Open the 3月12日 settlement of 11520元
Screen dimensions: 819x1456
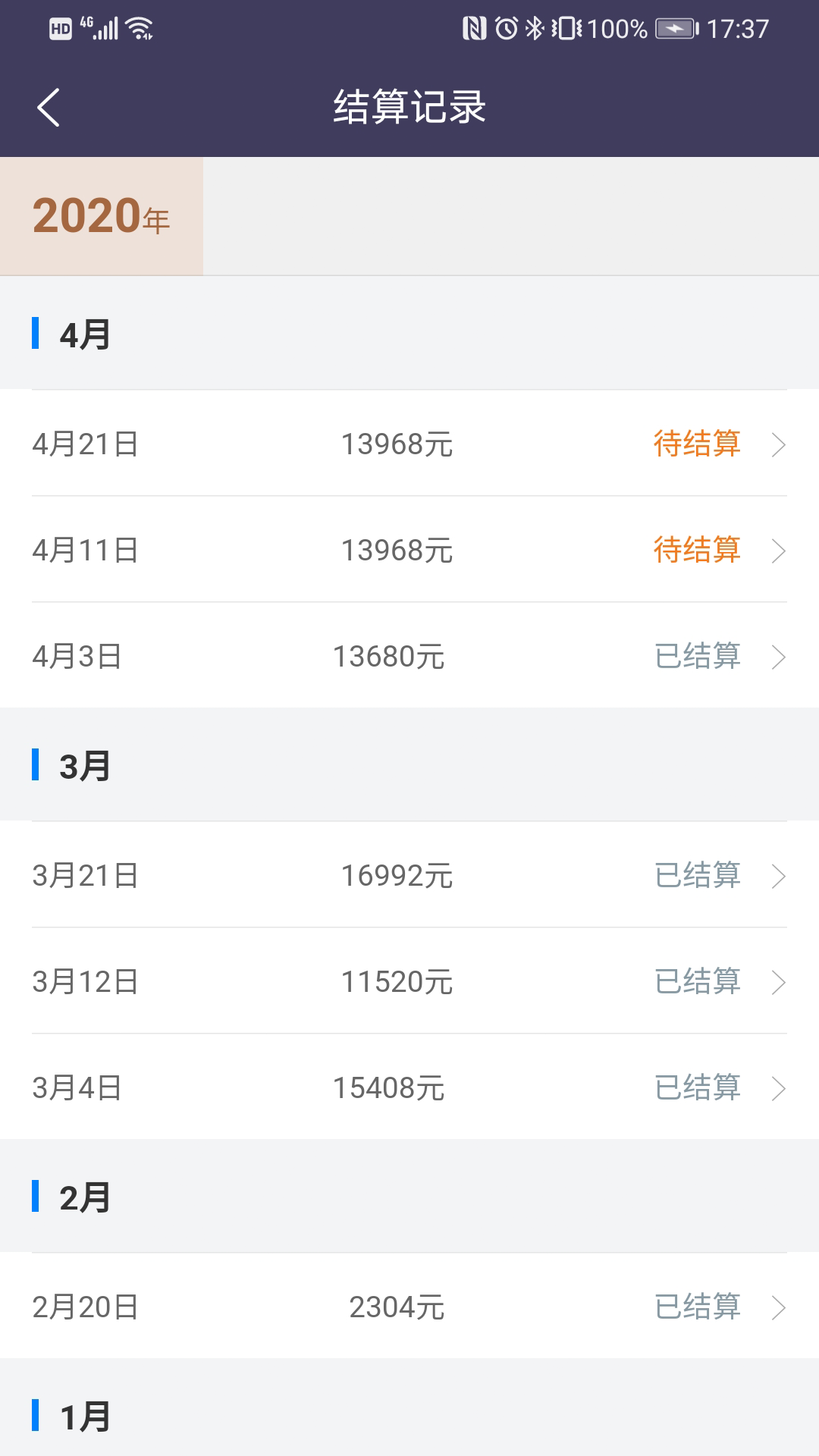[x=409, y=981]
